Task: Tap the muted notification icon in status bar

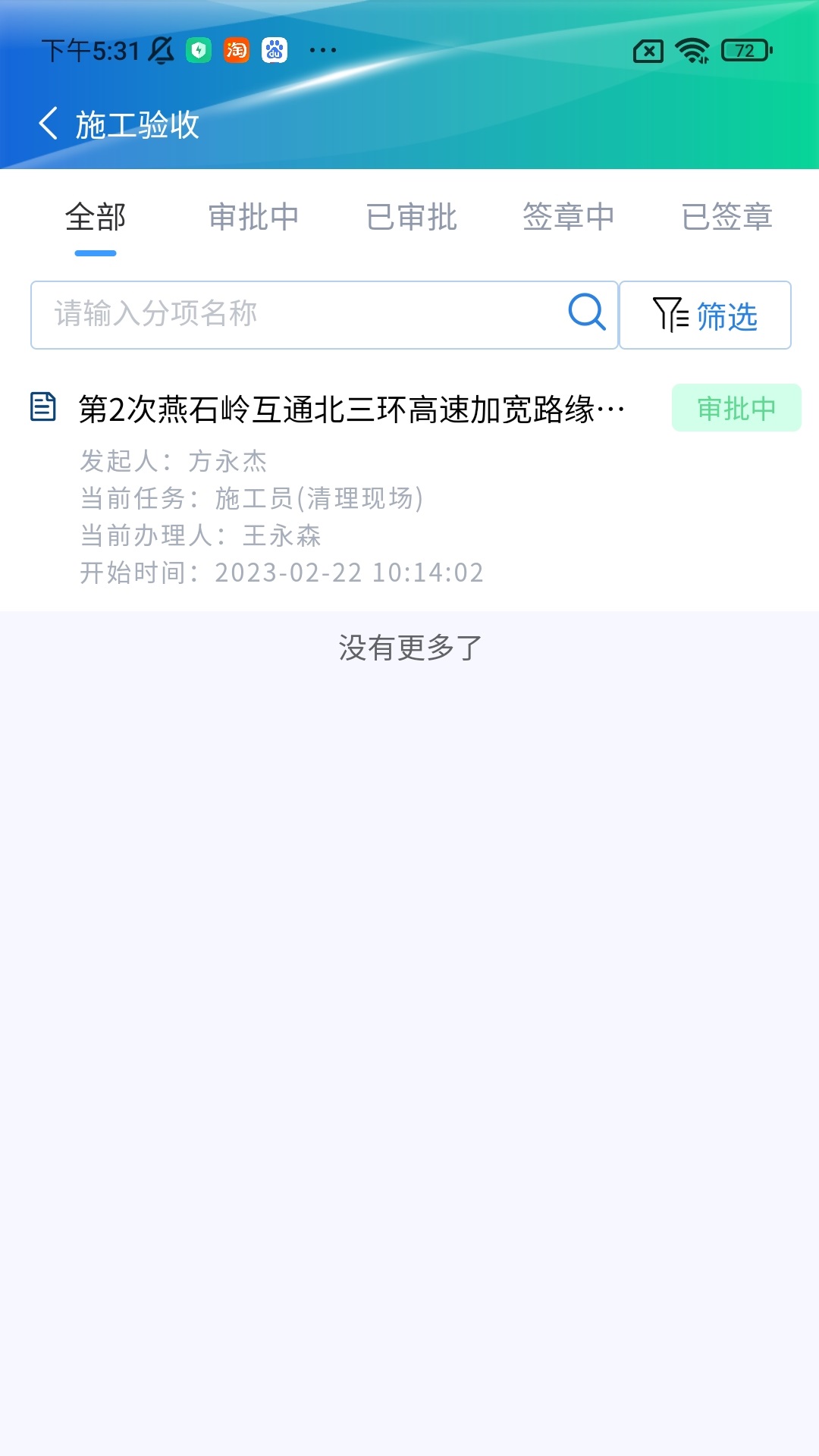Action: click(x=161, y=50)
